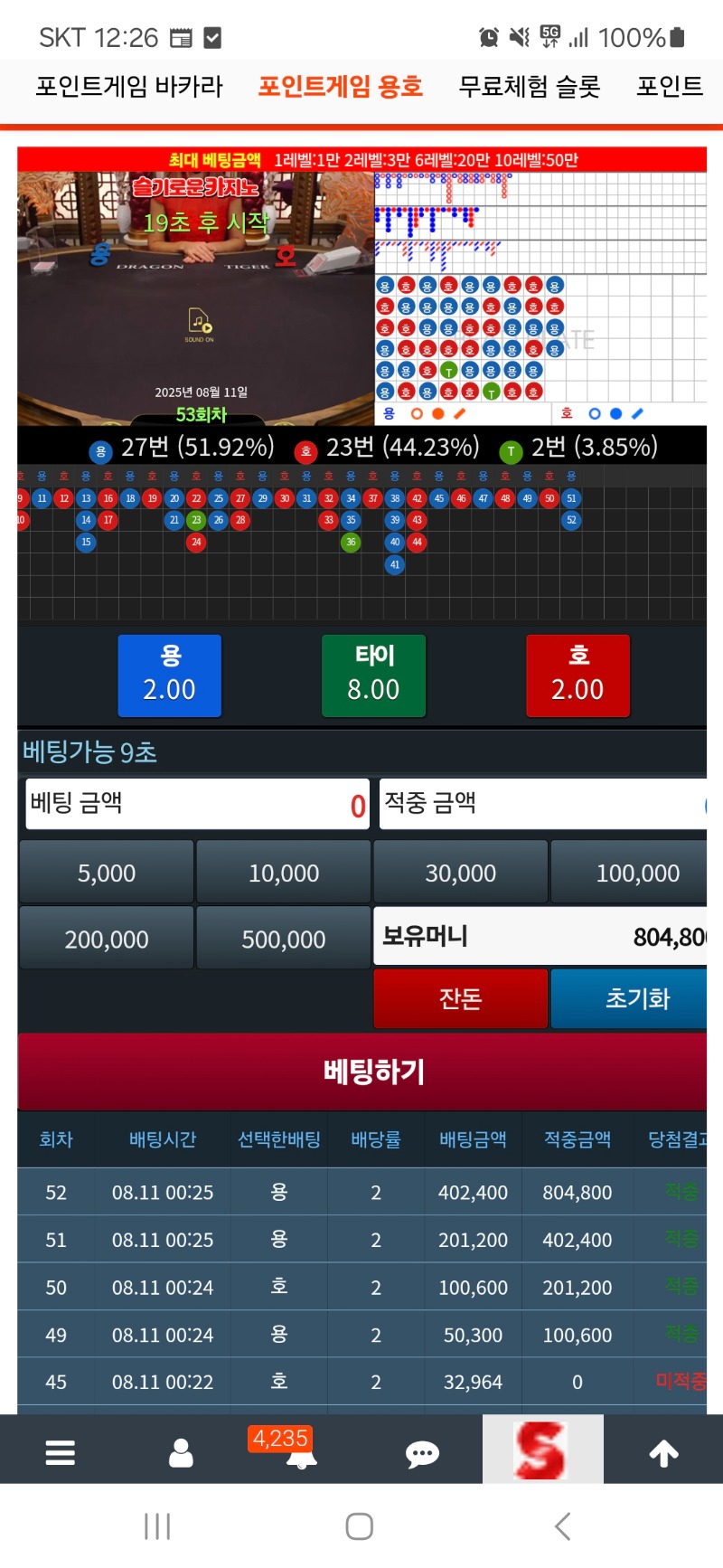This screenshot has height=1568, width=723.
Task: Go back with system back button
Action: pos(562,1526)
